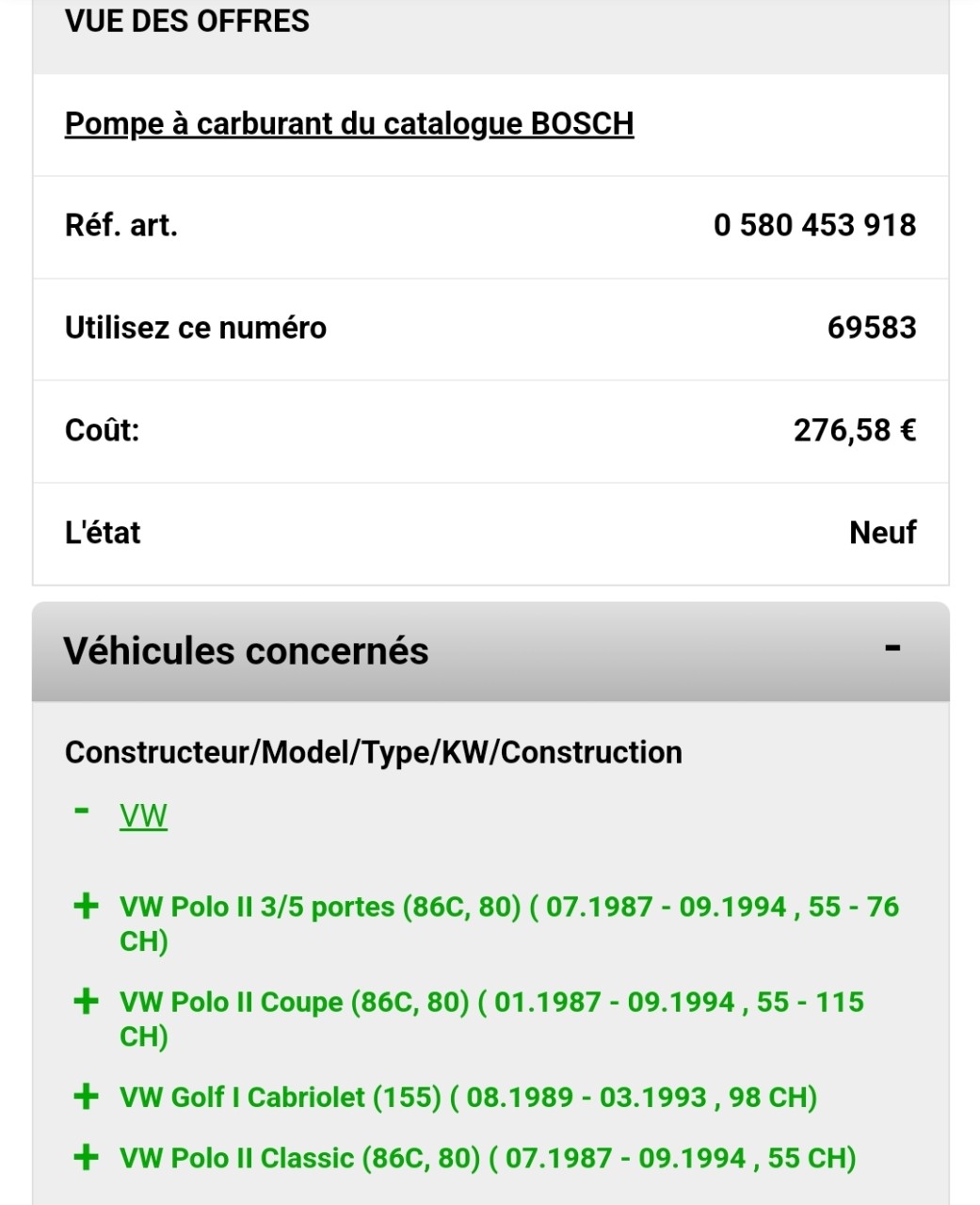
Task: Open the Pompe à carburant BOSCH catalogue link
Action: tap(348, 124)
